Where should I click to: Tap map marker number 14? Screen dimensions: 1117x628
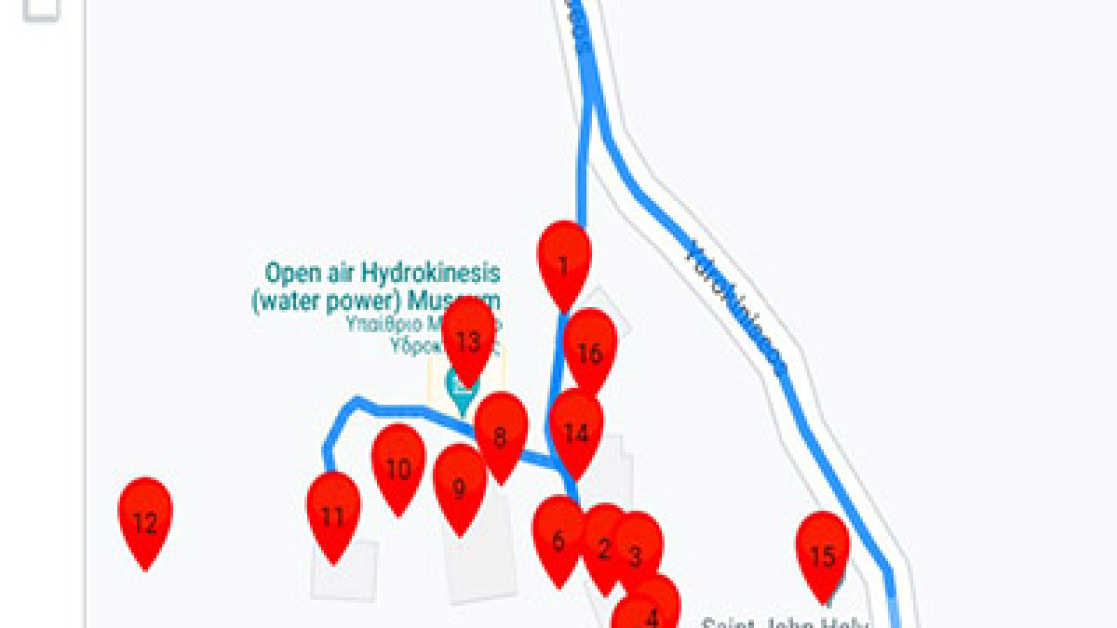pyautogui.click(x=576, y=430)
